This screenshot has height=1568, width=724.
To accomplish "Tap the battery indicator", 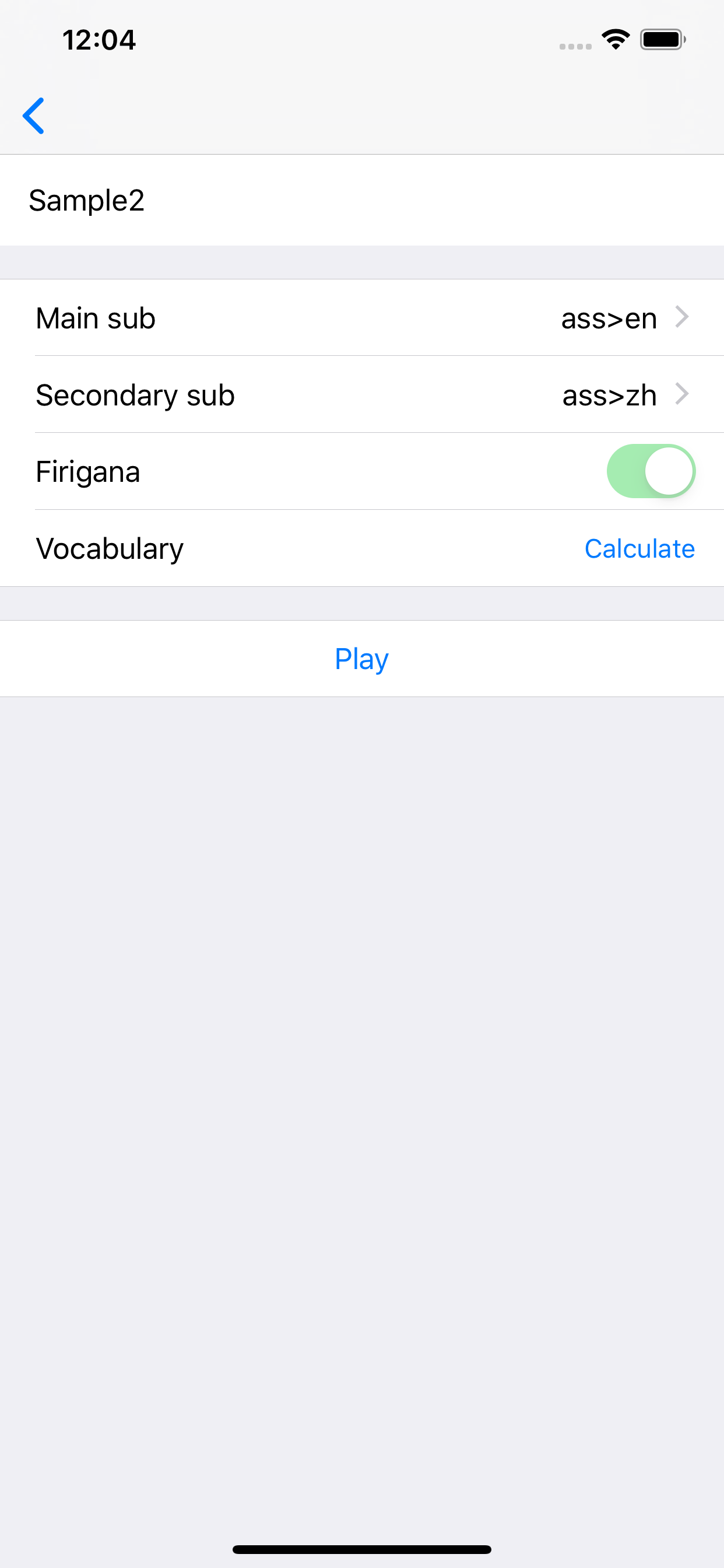I will (x=661, y=38).
